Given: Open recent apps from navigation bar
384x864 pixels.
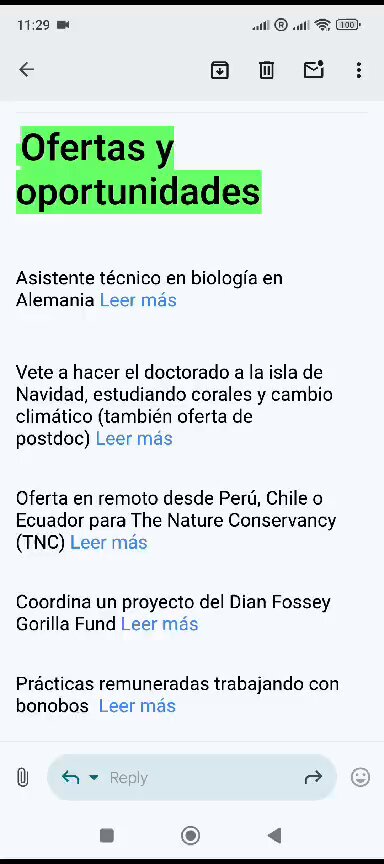Looking at the screenshot, I should pyautogui.click(x=107, y=835).
